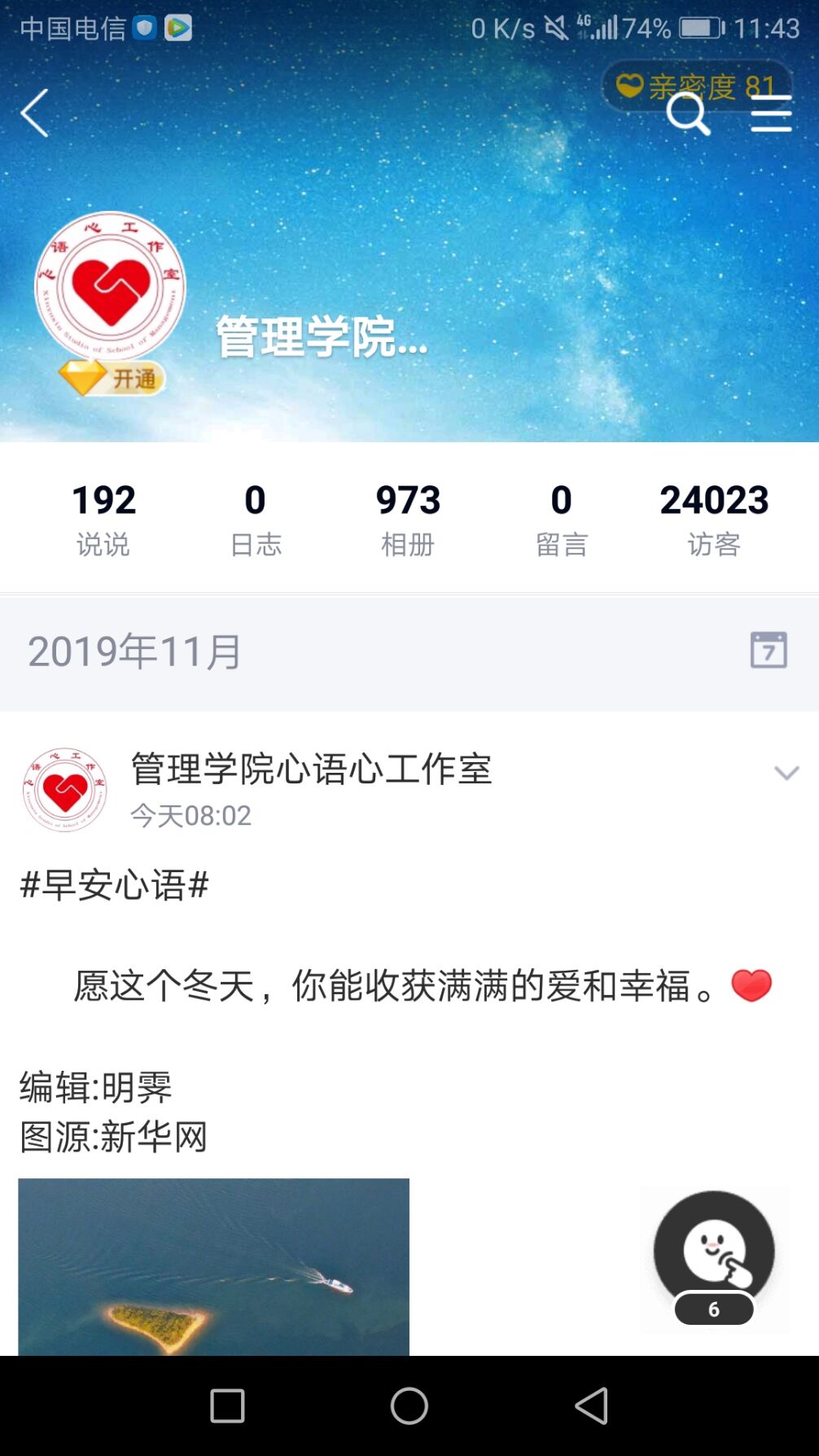Tap the system home button
Screen dimensions: 819x1456
click(x=409, y=1406)
